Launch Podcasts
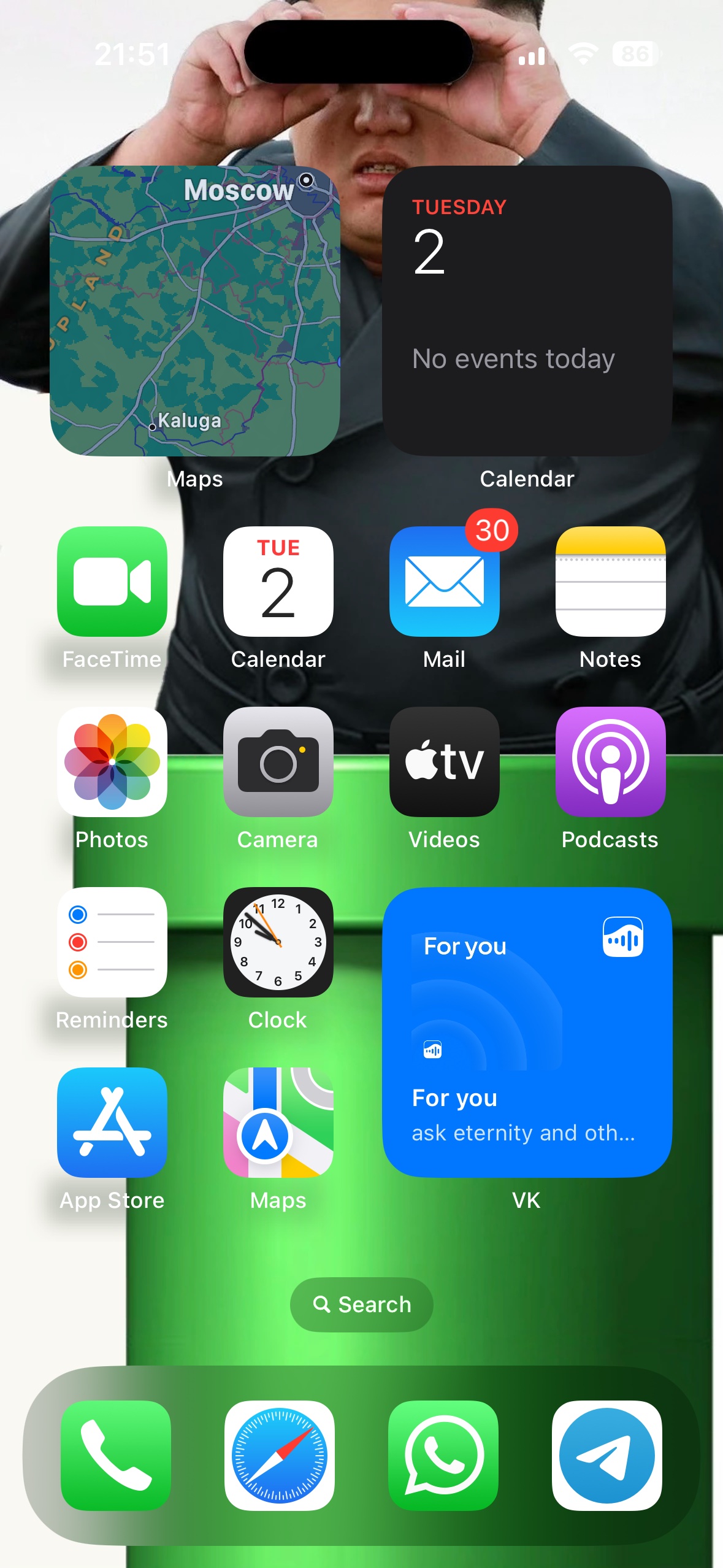 [x=611, y=762]
